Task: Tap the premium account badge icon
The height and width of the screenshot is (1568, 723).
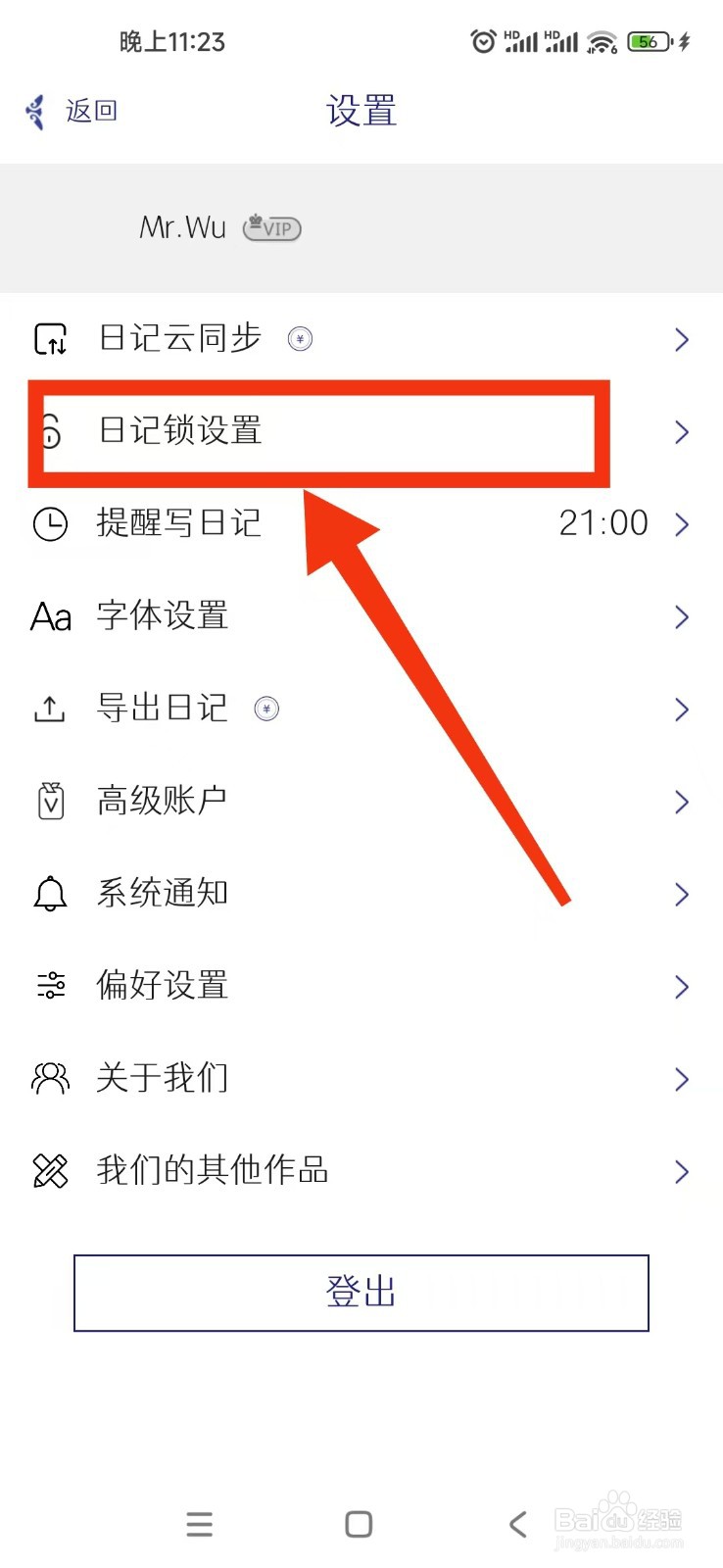Action: click(x=50, y=801)
